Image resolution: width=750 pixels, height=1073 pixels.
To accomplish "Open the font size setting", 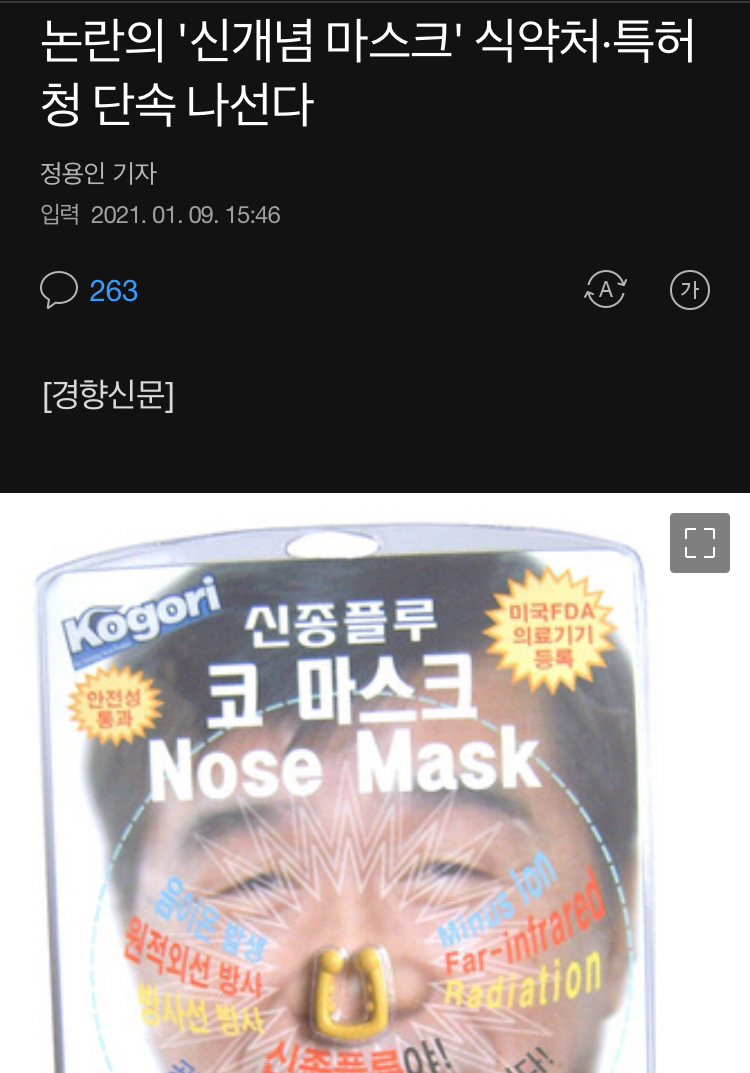I will point(689,290).
